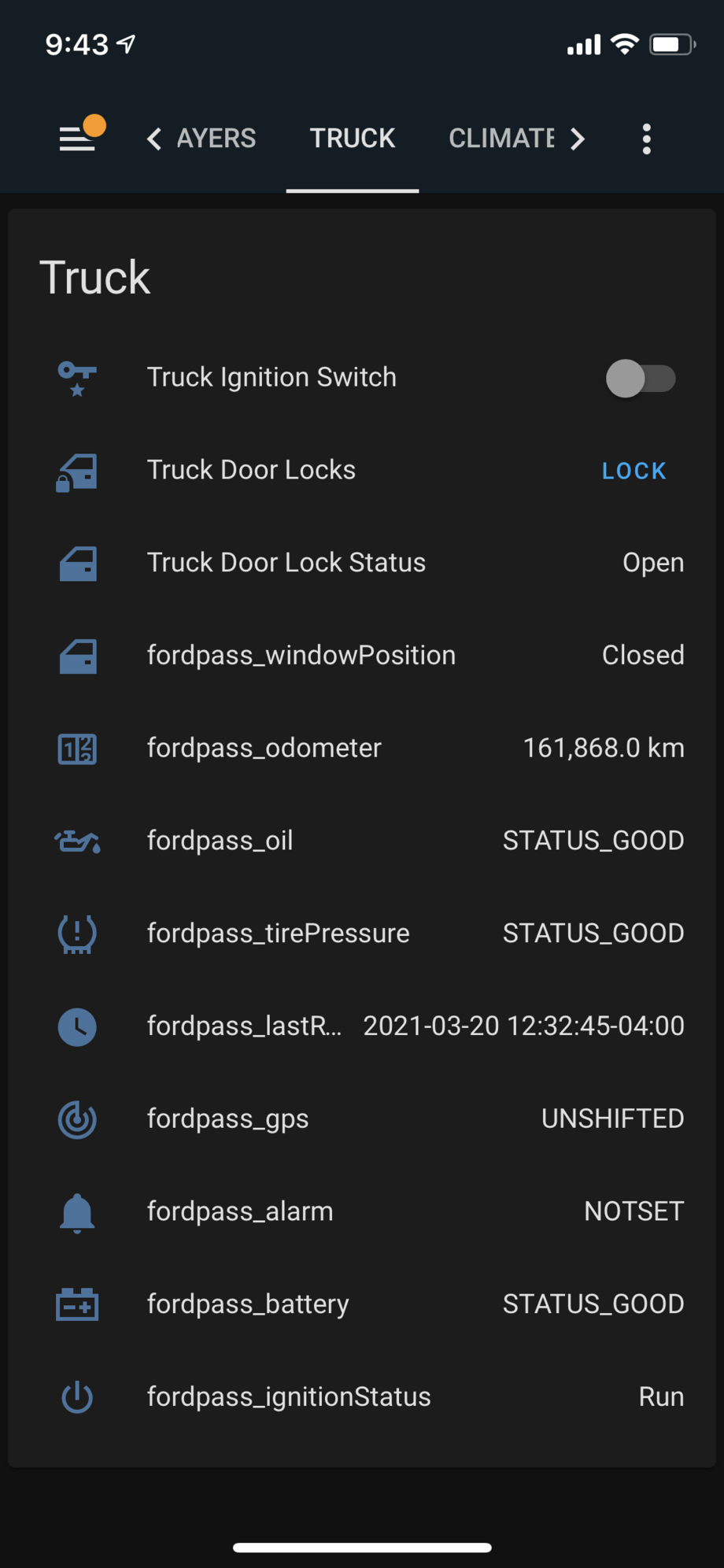Click the fordpass_lastR clock icon
The width and height of the screenshot is (724, 1568).
76,1026
